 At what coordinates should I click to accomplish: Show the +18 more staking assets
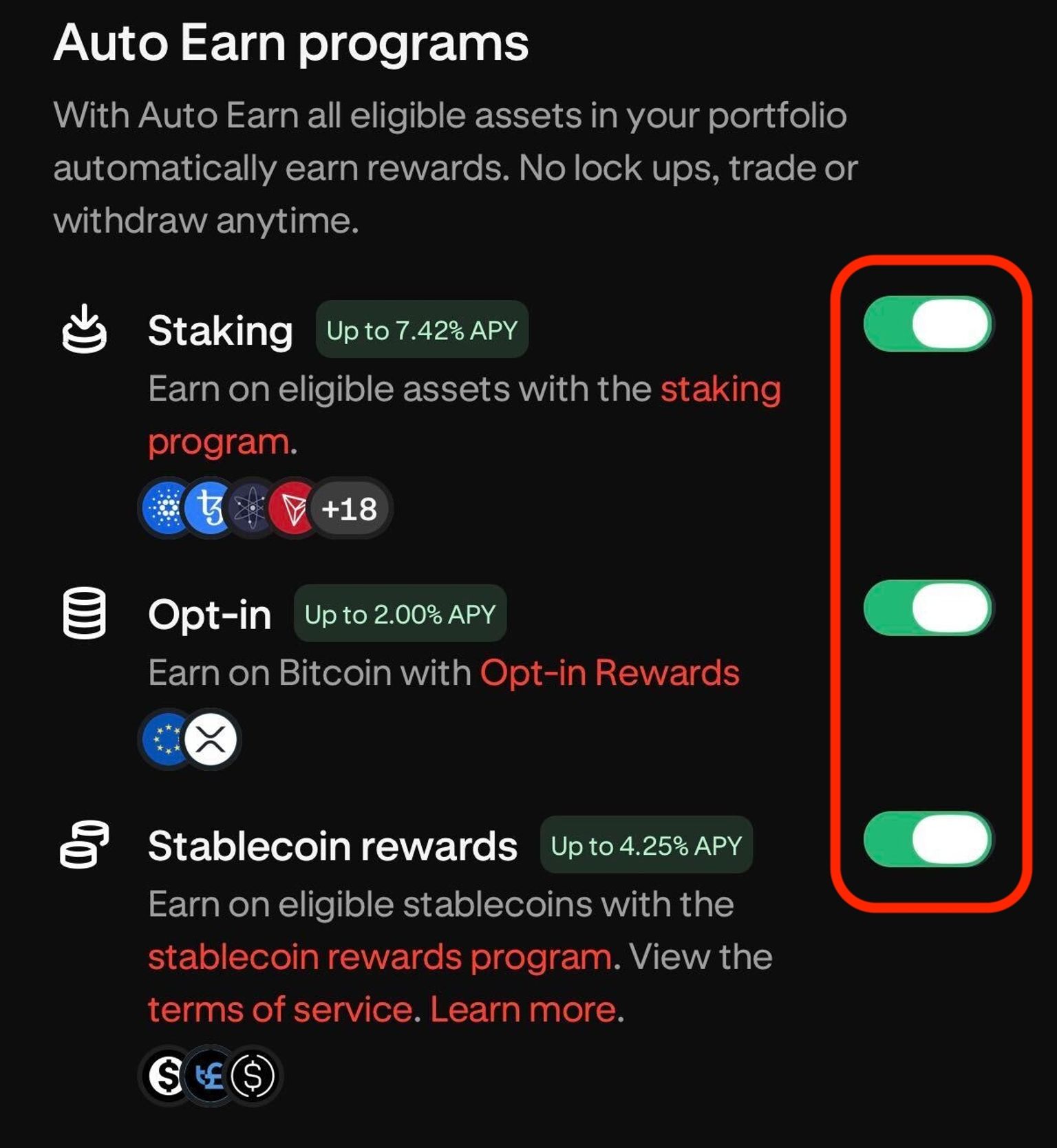[350, 509]
